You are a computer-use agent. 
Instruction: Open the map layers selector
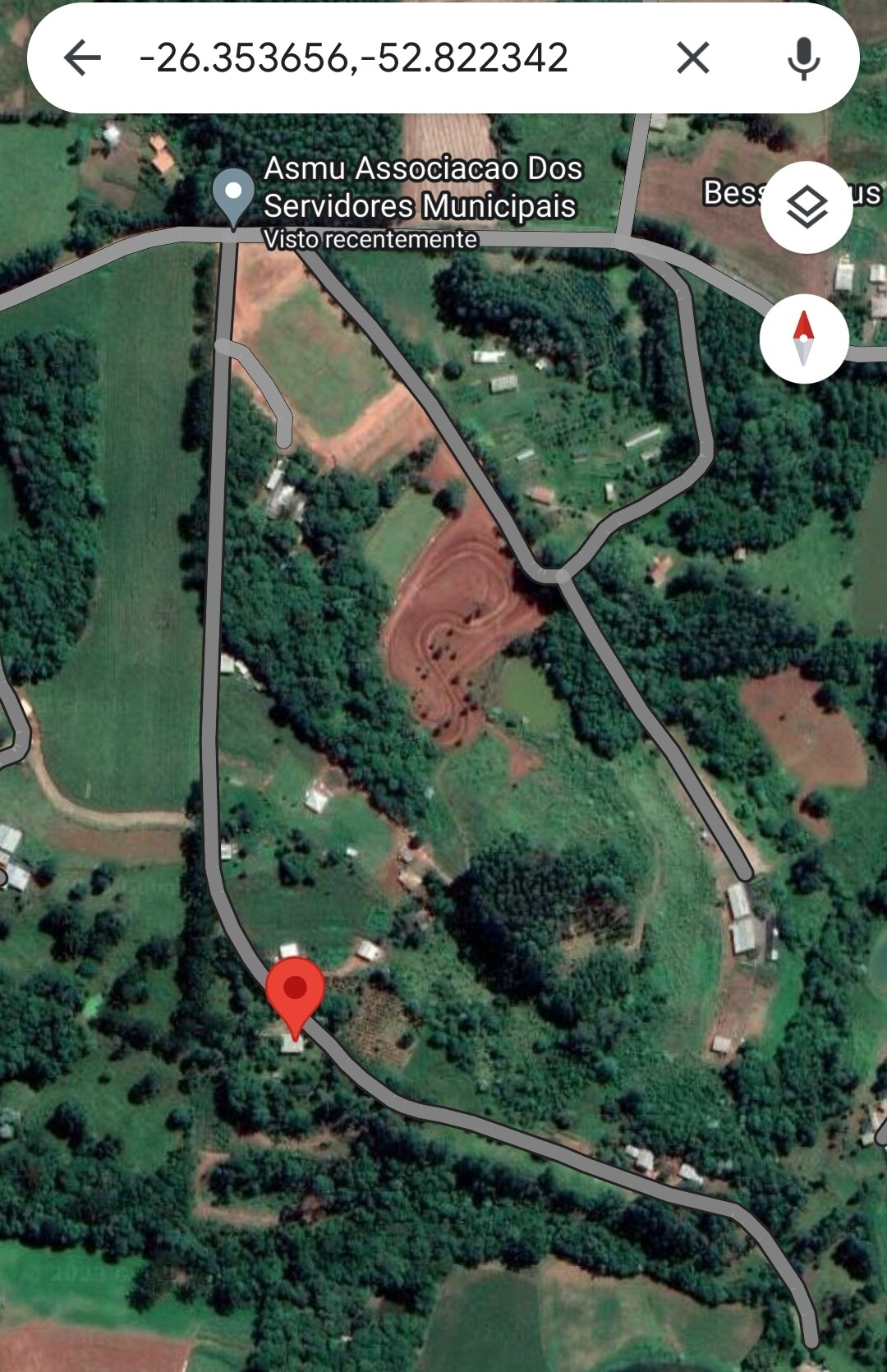click(x=806, y=207)
